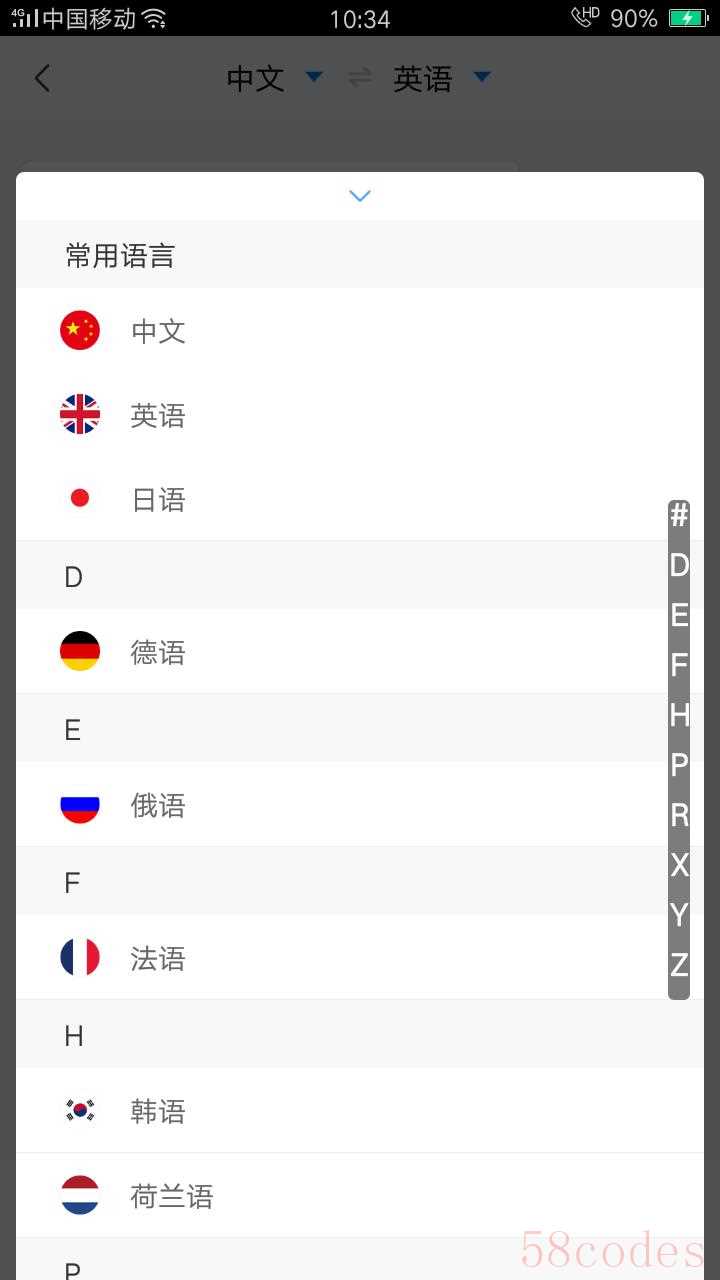The image size is (720, 1280).
Task: Select 德语 from the list
Action: (360, 652)
